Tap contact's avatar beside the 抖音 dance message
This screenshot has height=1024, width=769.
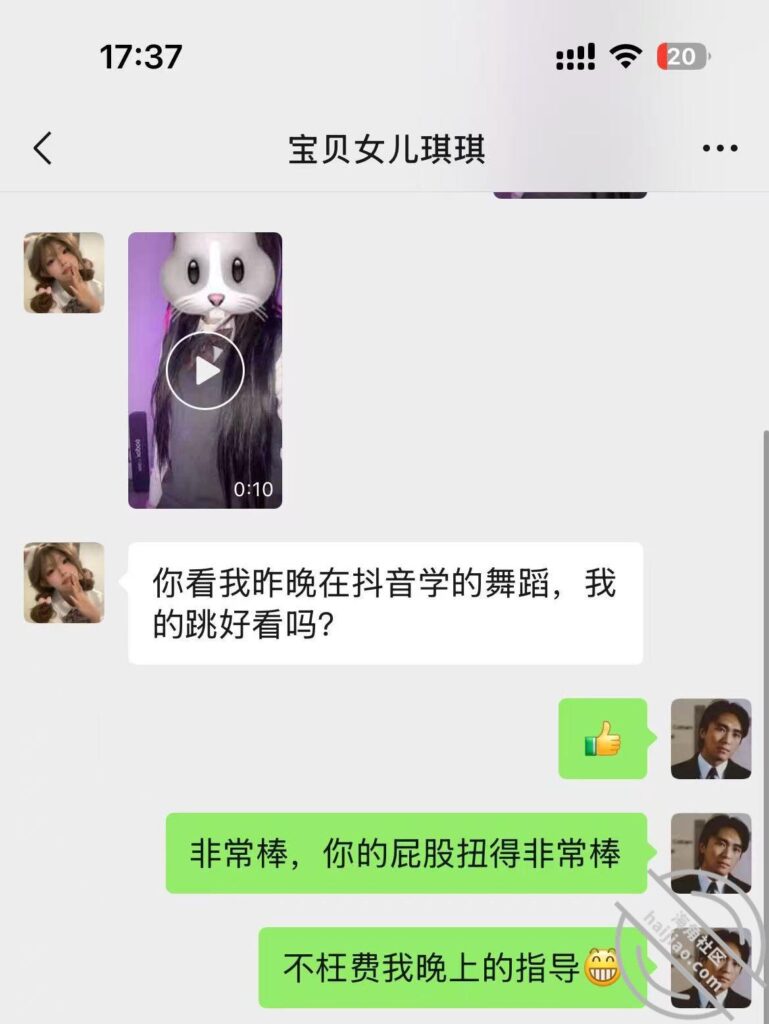tap(64, 583)
